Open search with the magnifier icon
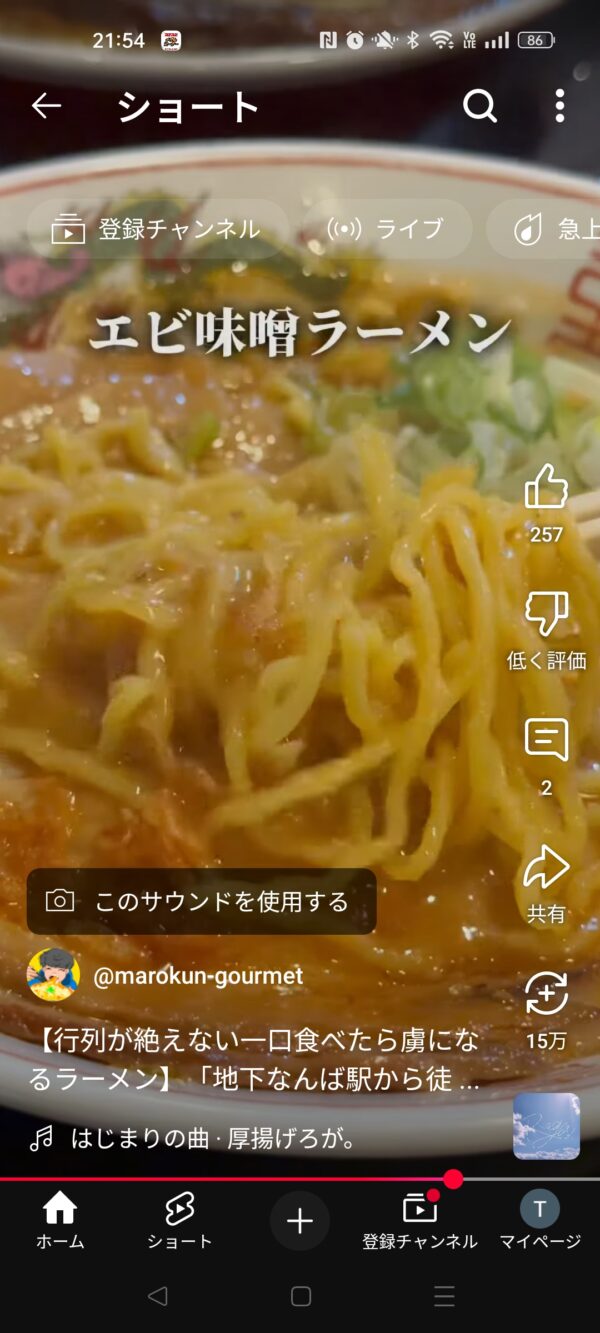Viewport: 600px width, 1333px height. [x=480, y=106]
